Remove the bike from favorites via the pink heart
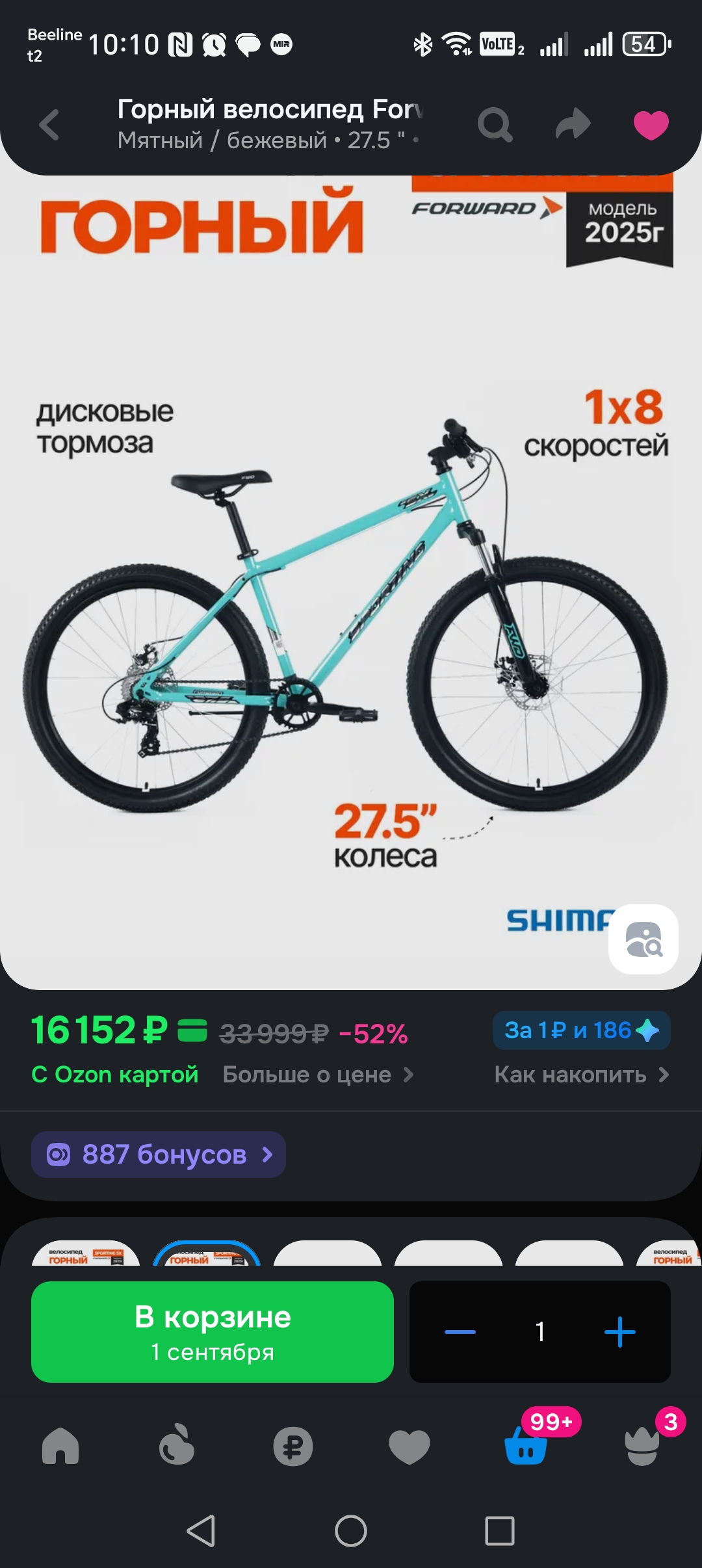This screenshot has width=702, height=1568. (x=651, y=125)
